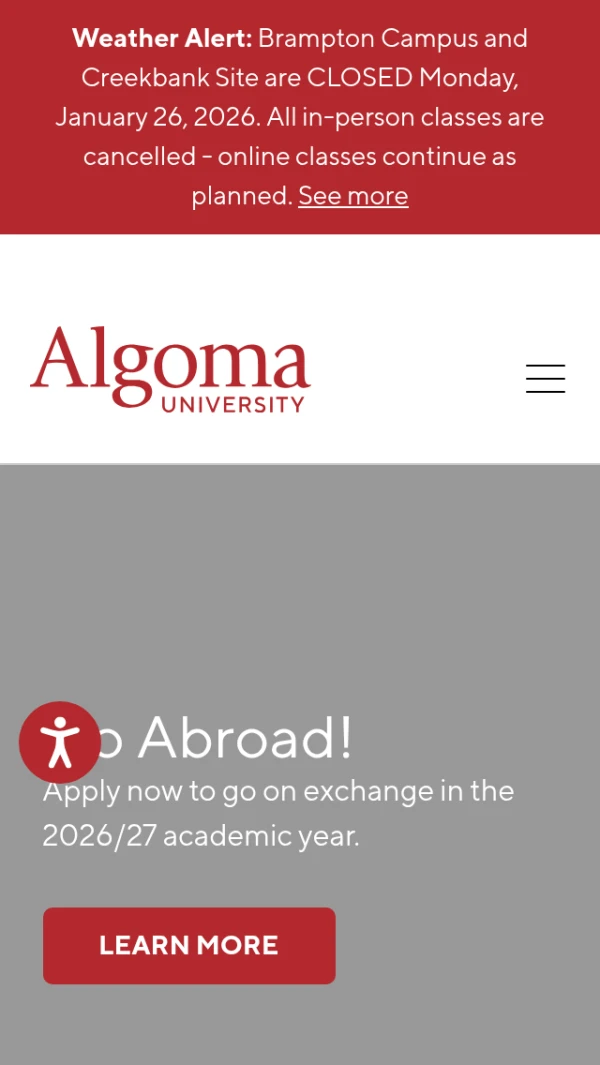The width and height of the screenshot is (600, 1065).
Task: Open the hamburger navigation menu
Action: coord(545,379)
